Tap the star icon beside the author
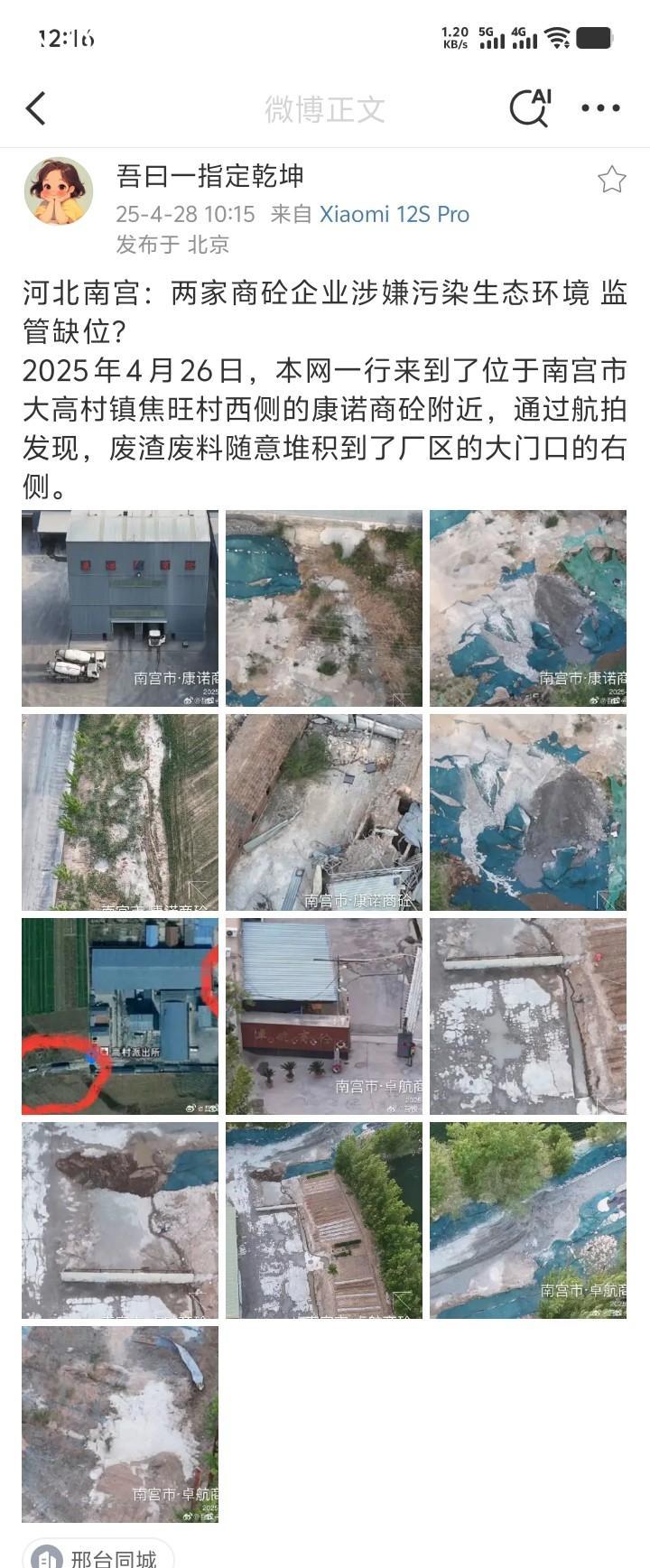The height and width of the screenshot is (1568, 650). 611,180
